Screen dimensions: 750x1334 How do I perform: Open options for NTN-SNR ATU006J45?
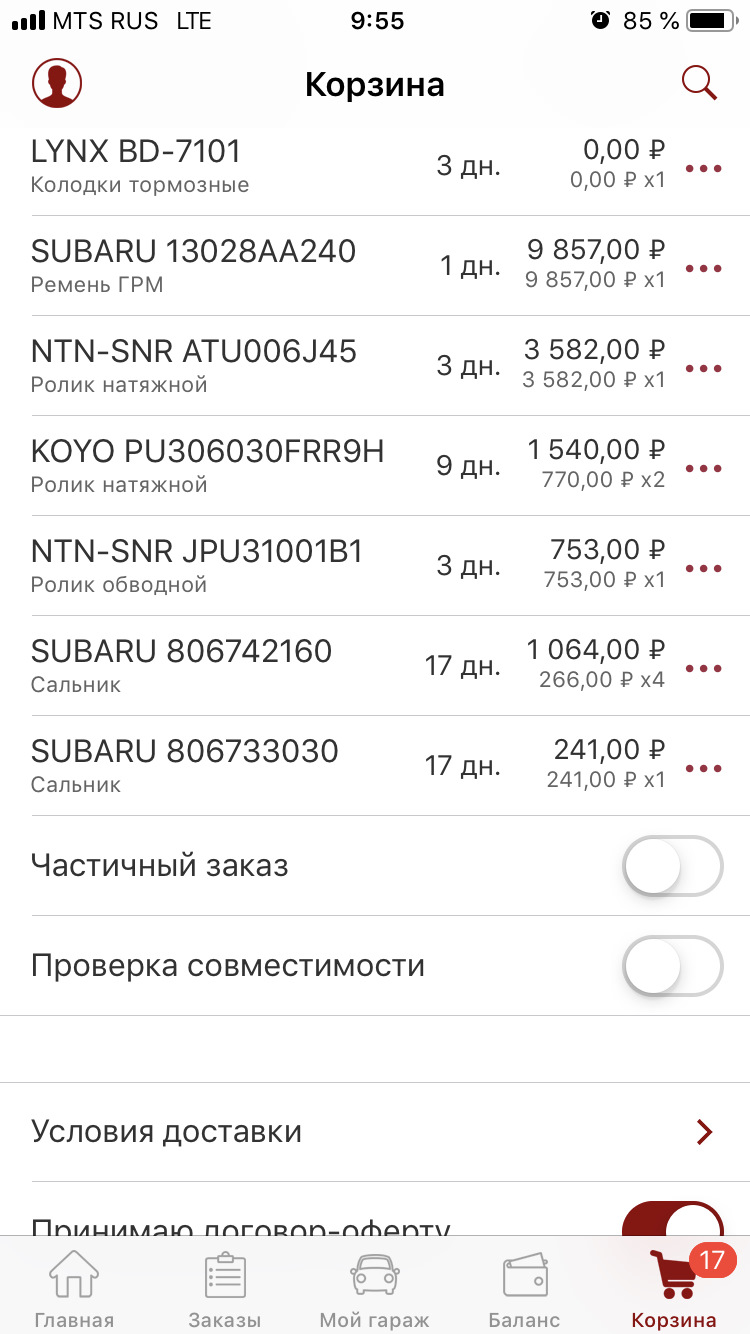point(704,368)
